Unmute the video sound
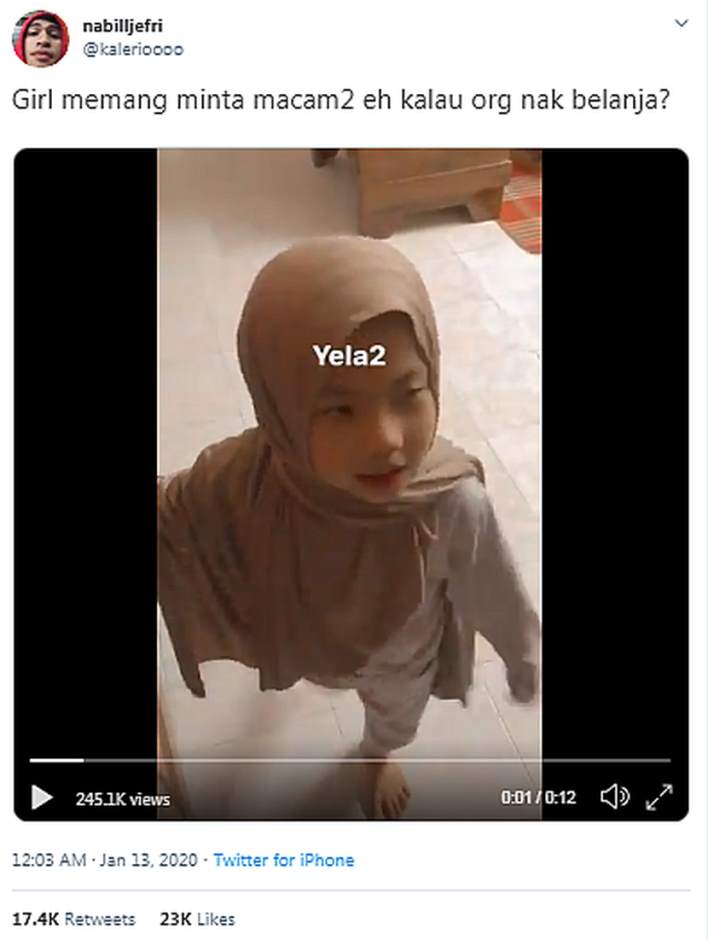 point(614,797)
